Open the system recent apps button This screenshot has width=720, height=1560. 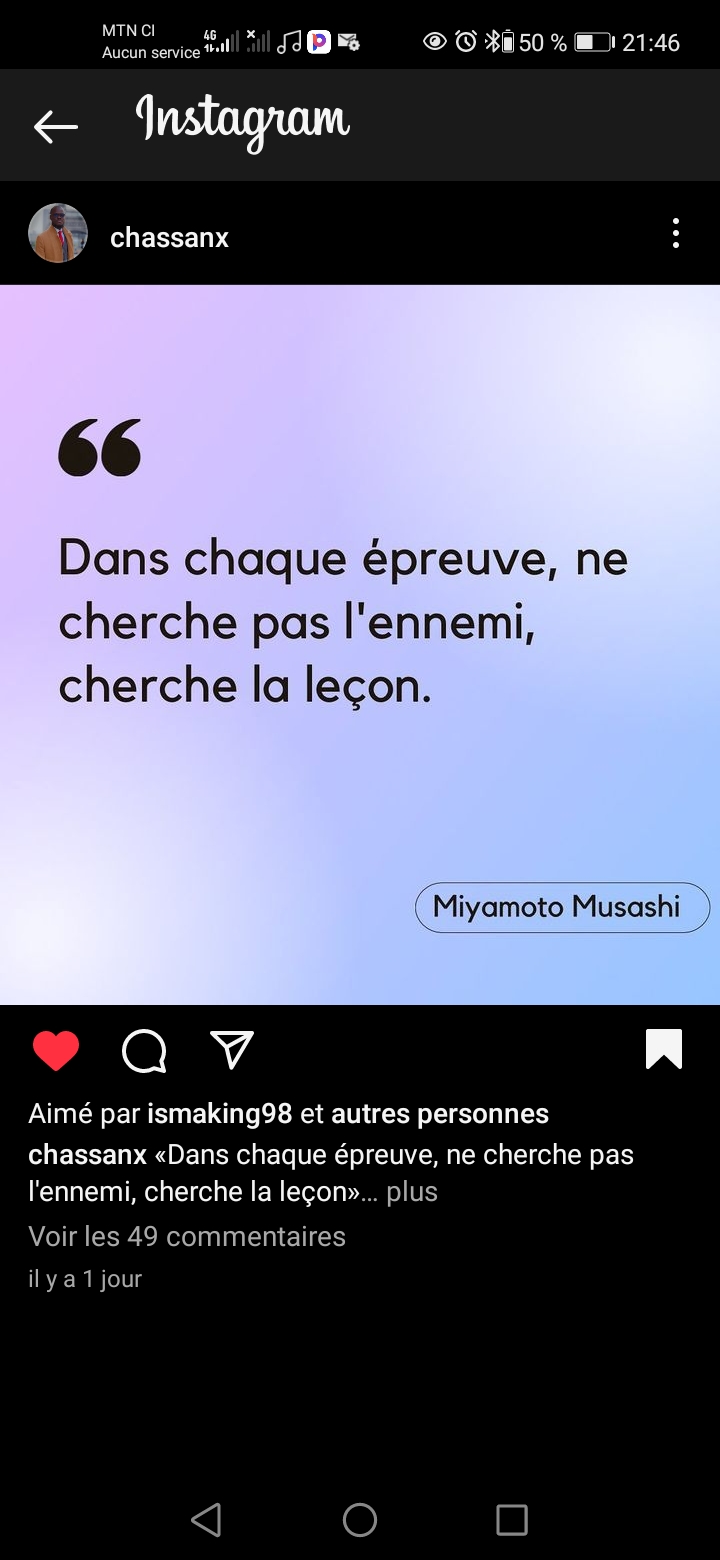[512, 1520]
